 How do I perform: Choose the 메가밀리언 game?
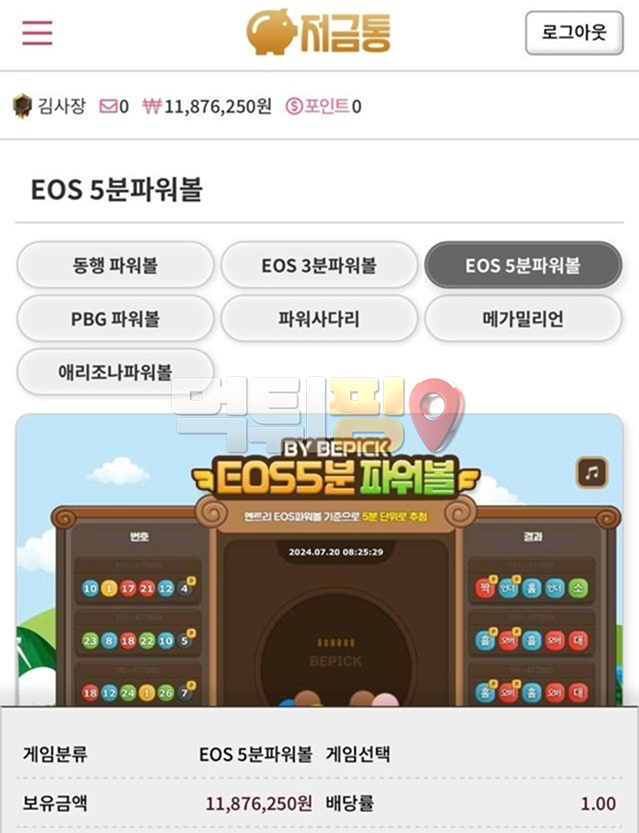(x=523, y=319)
